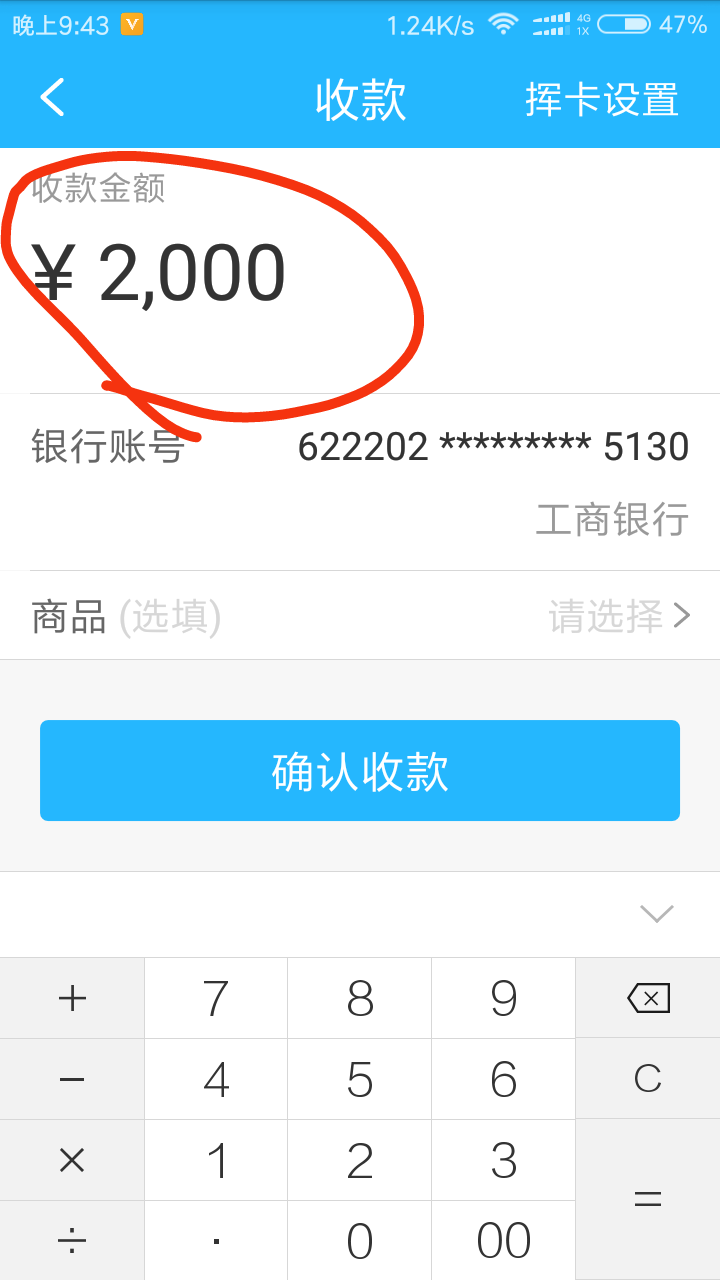Tap the minus operator icon

[71, 1078]
